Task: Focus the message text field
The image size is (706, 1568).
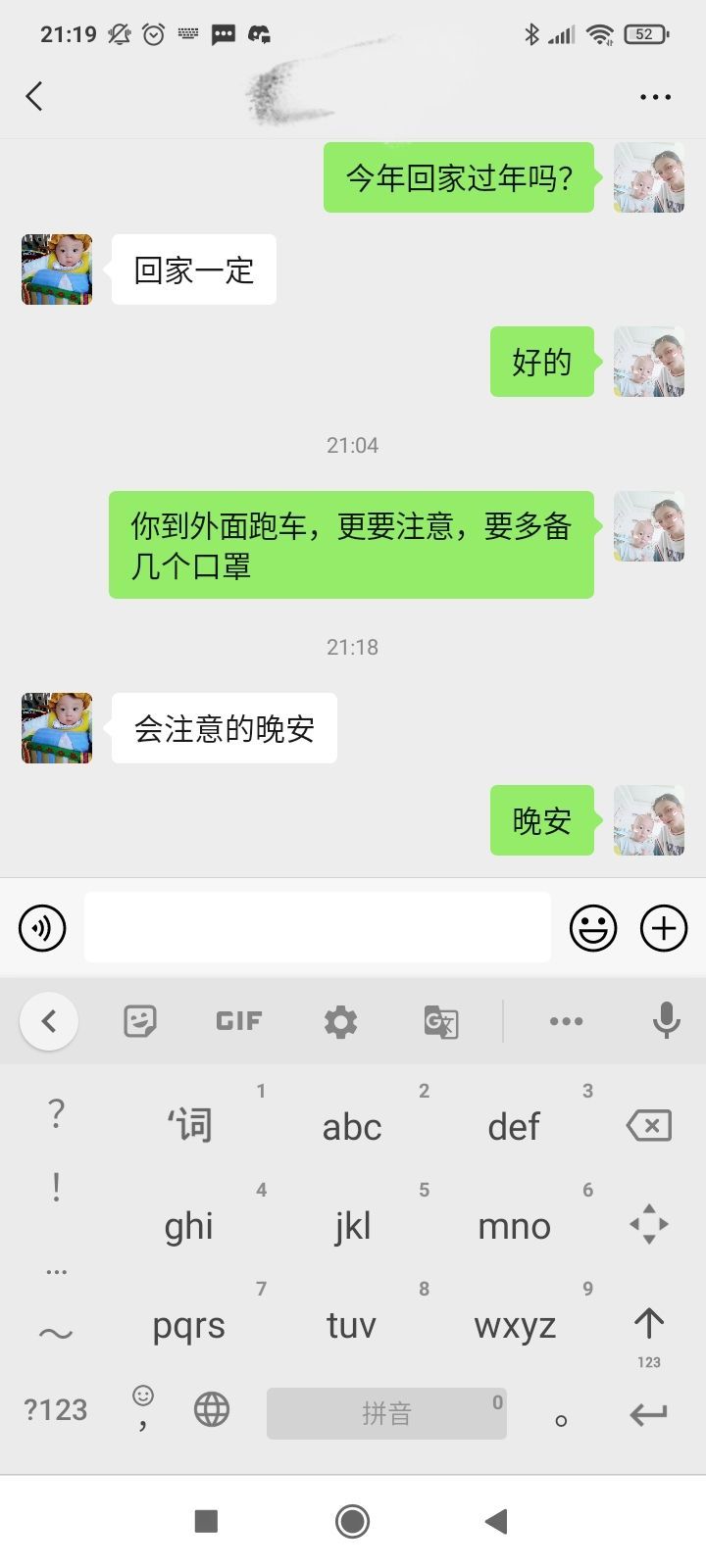Action: click(x=317, y=927)
